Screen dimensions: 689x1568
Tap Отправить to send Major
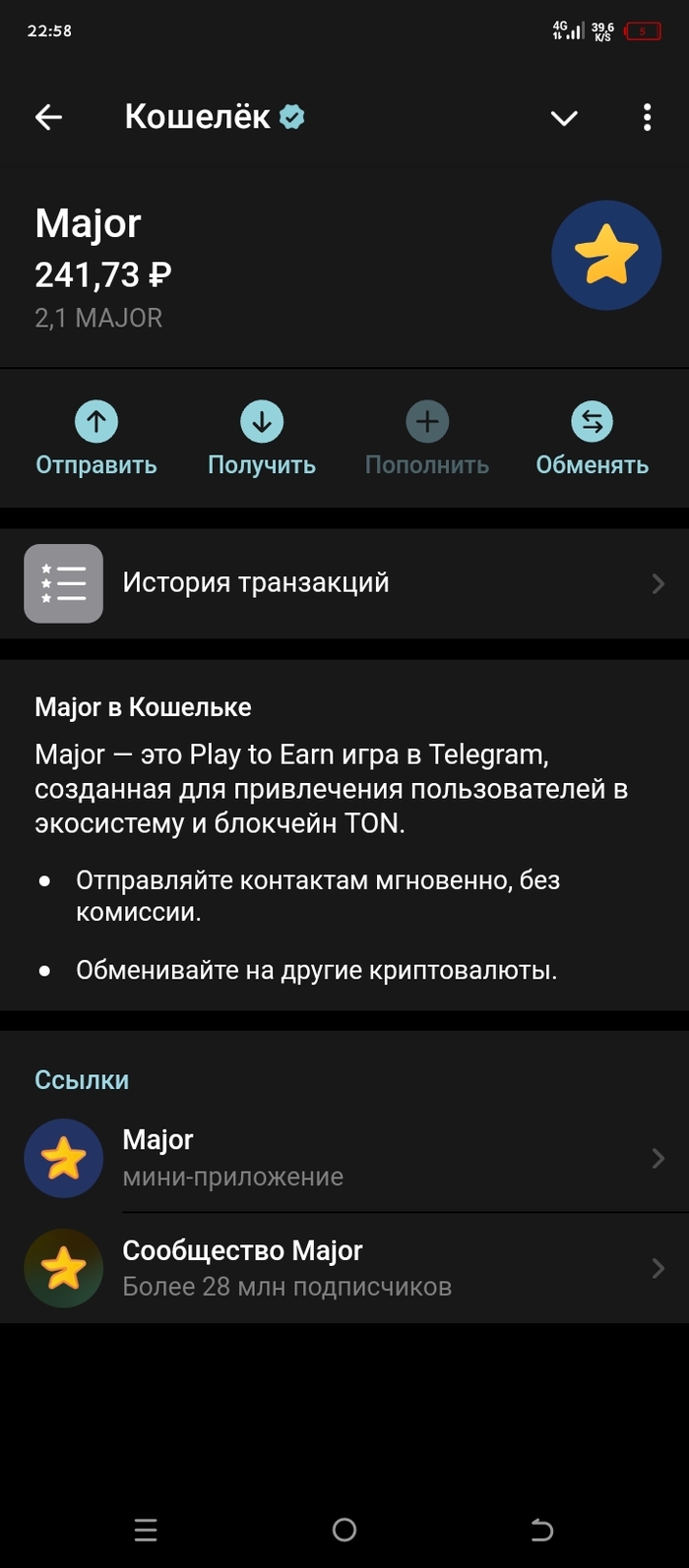[x=96, y=440]
